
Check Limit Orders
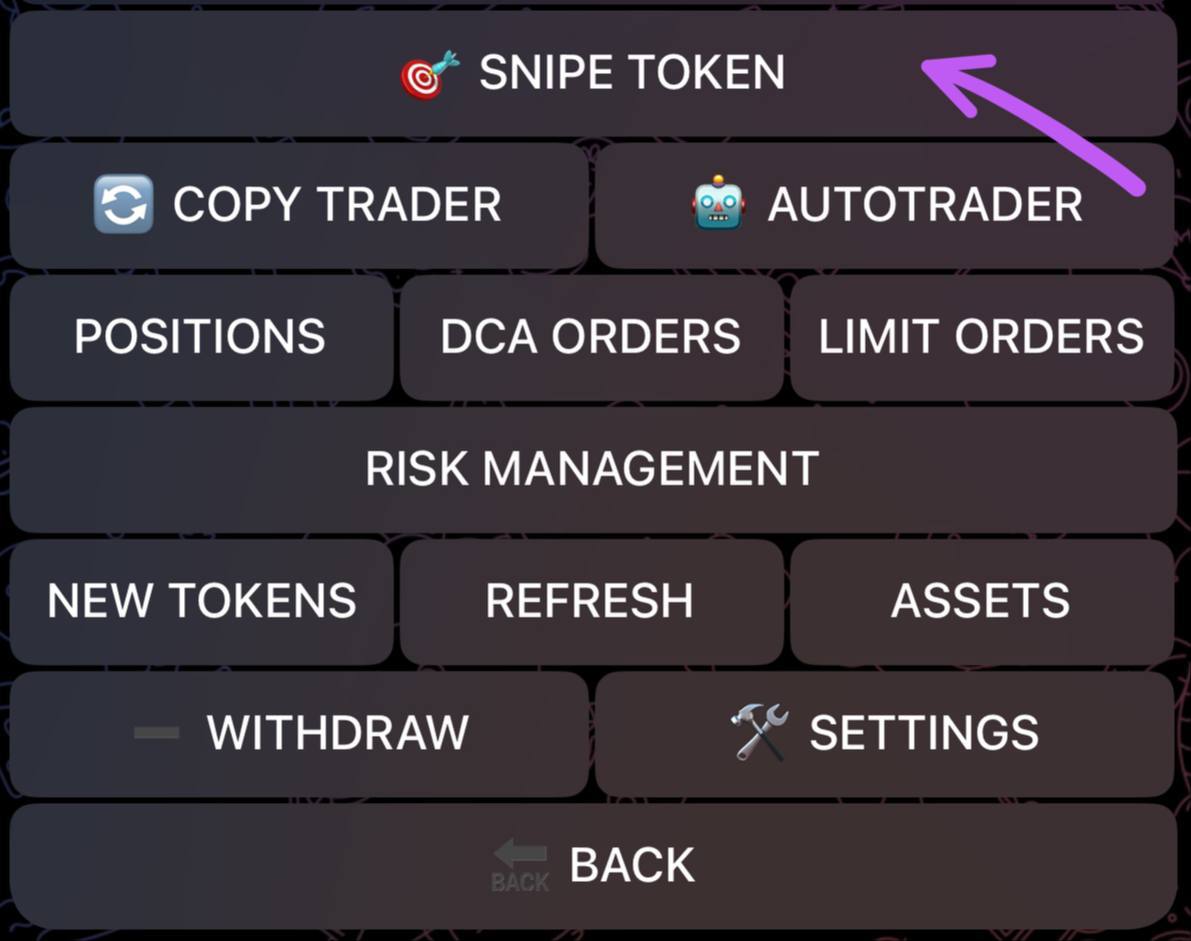tap(982, 337)
